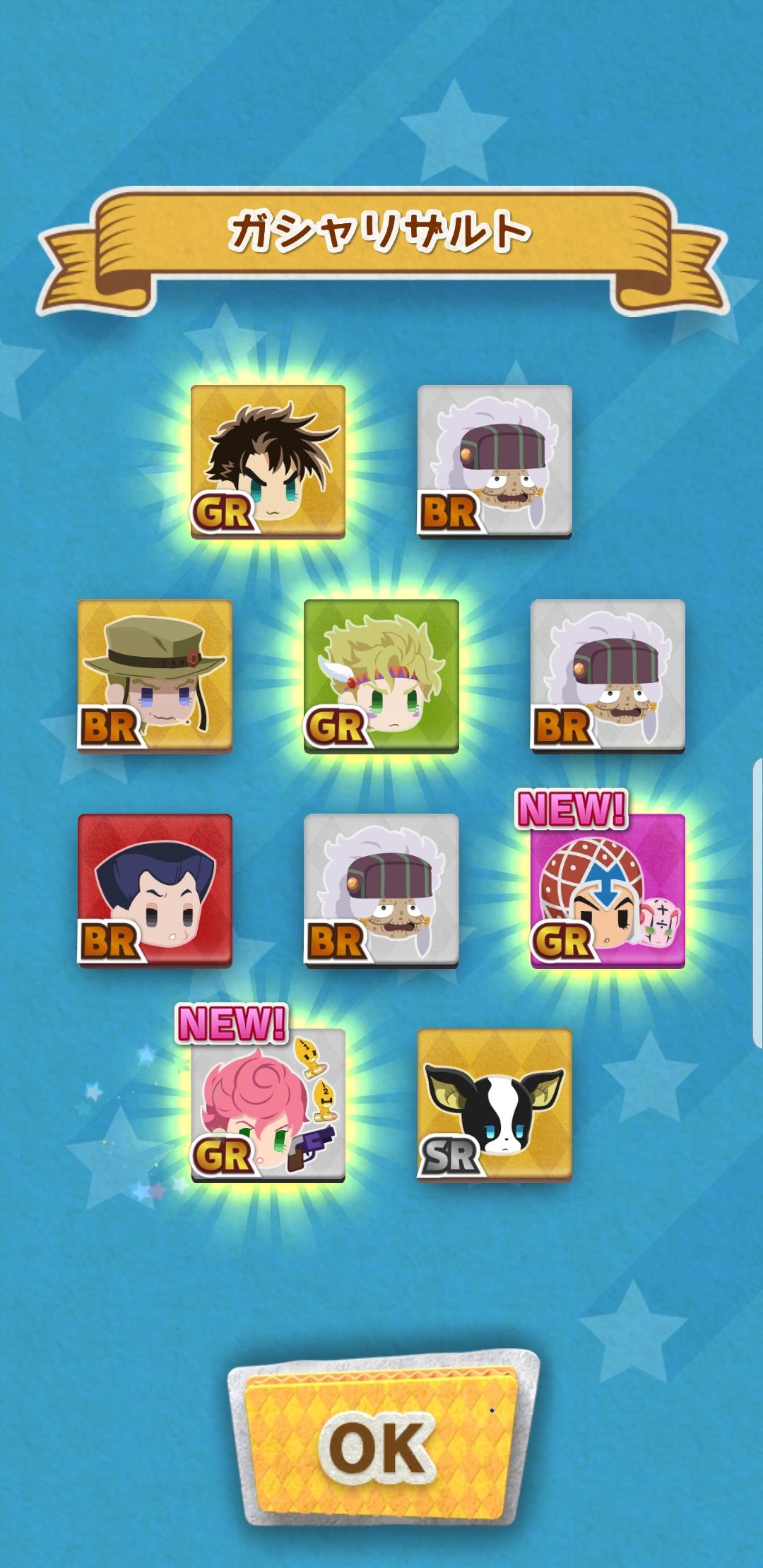The height and width of the screenshot is (1568, 763).
Task: View the NEW GR pink-haired character tile
Action: pos(268,1105)
